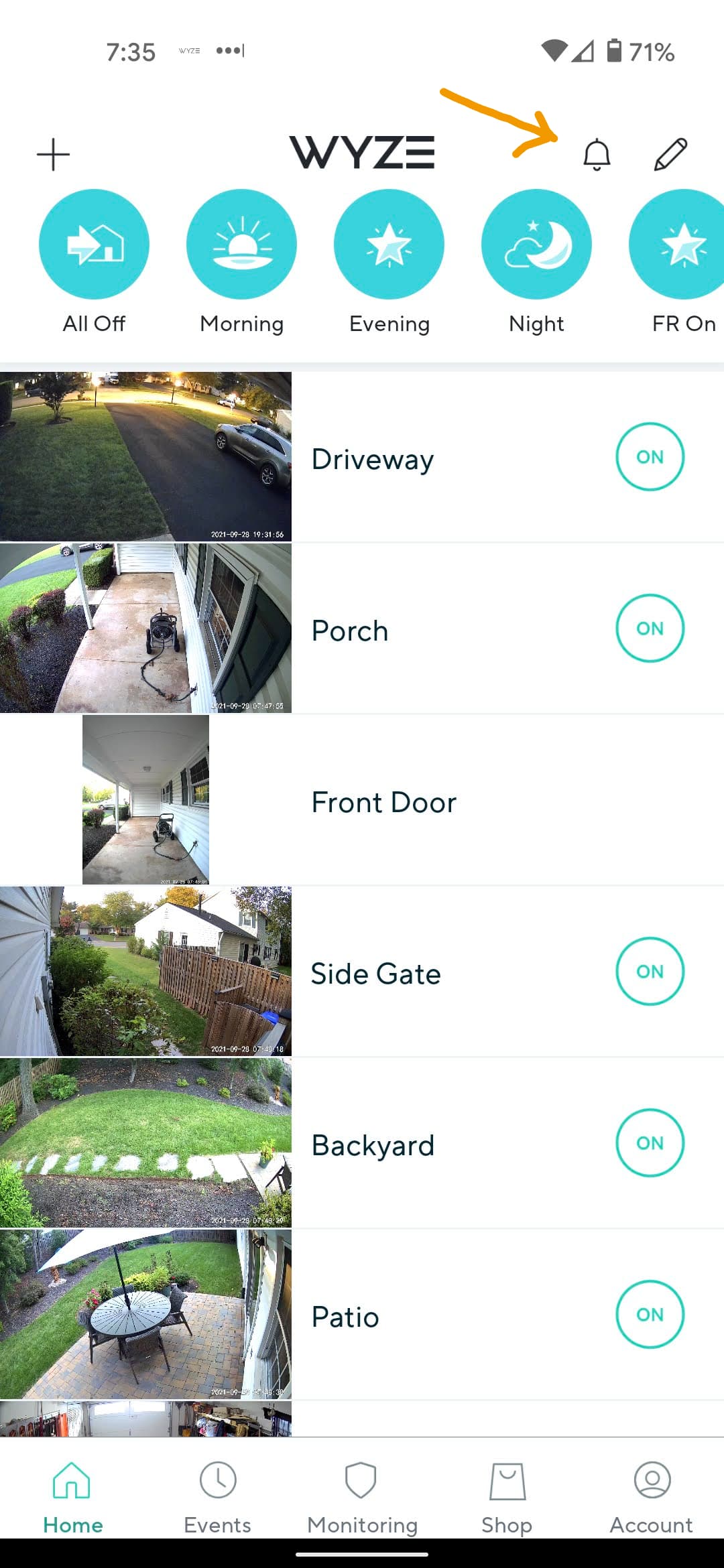This screenshot has width=724, height=1568.
Task: Switch to the Events tab
Action: [217, 1498]
